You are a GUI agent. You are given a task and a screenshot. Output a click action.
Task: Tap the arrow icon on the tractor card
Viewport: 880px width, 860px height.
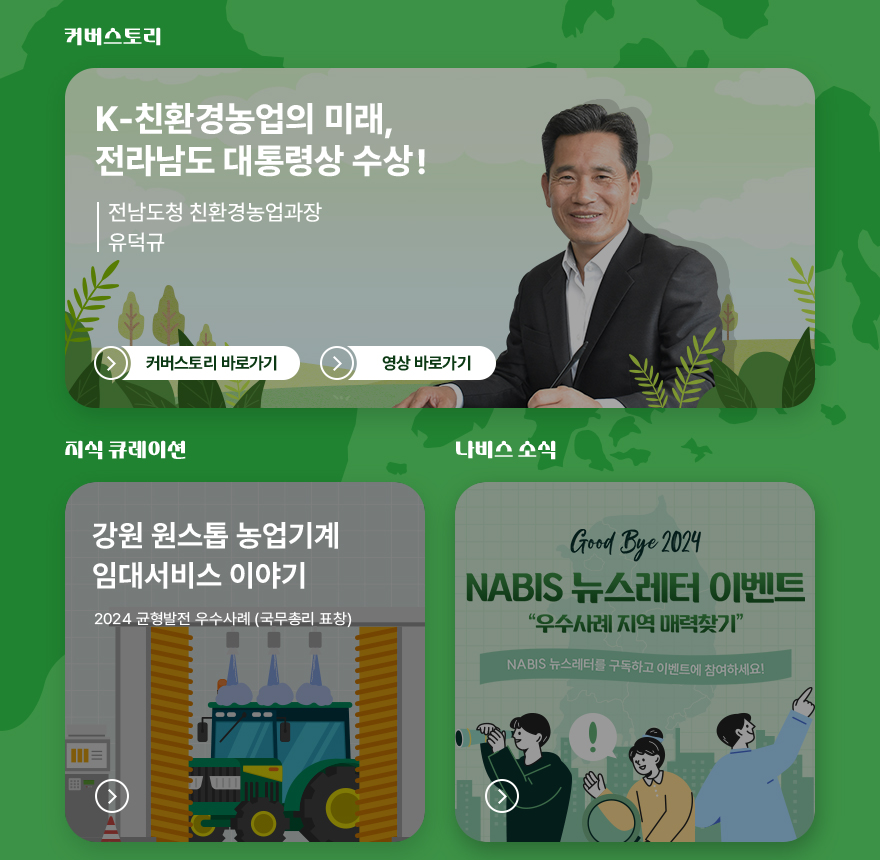click(112, 796)
